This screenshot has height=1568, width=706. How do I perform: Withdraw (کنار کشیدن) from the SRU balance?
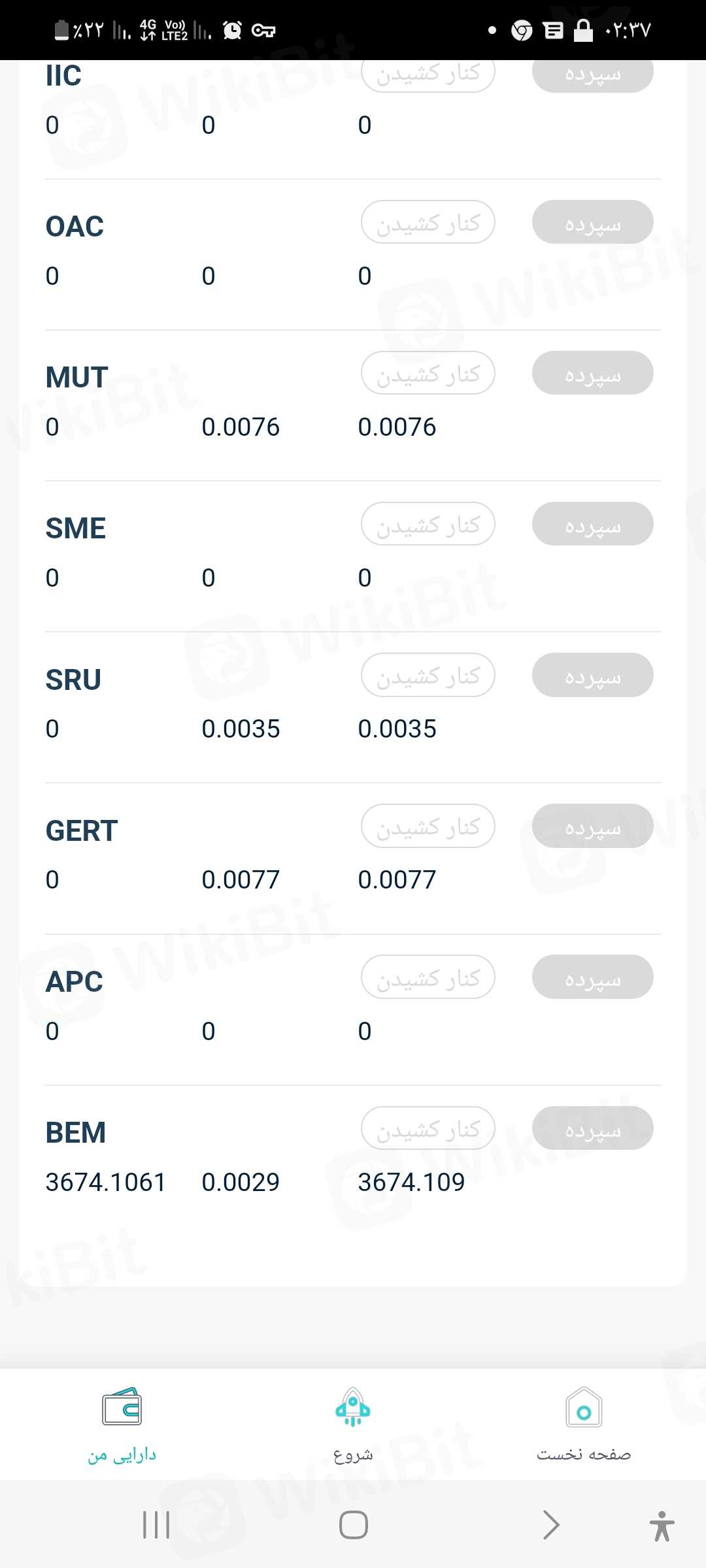428,675
